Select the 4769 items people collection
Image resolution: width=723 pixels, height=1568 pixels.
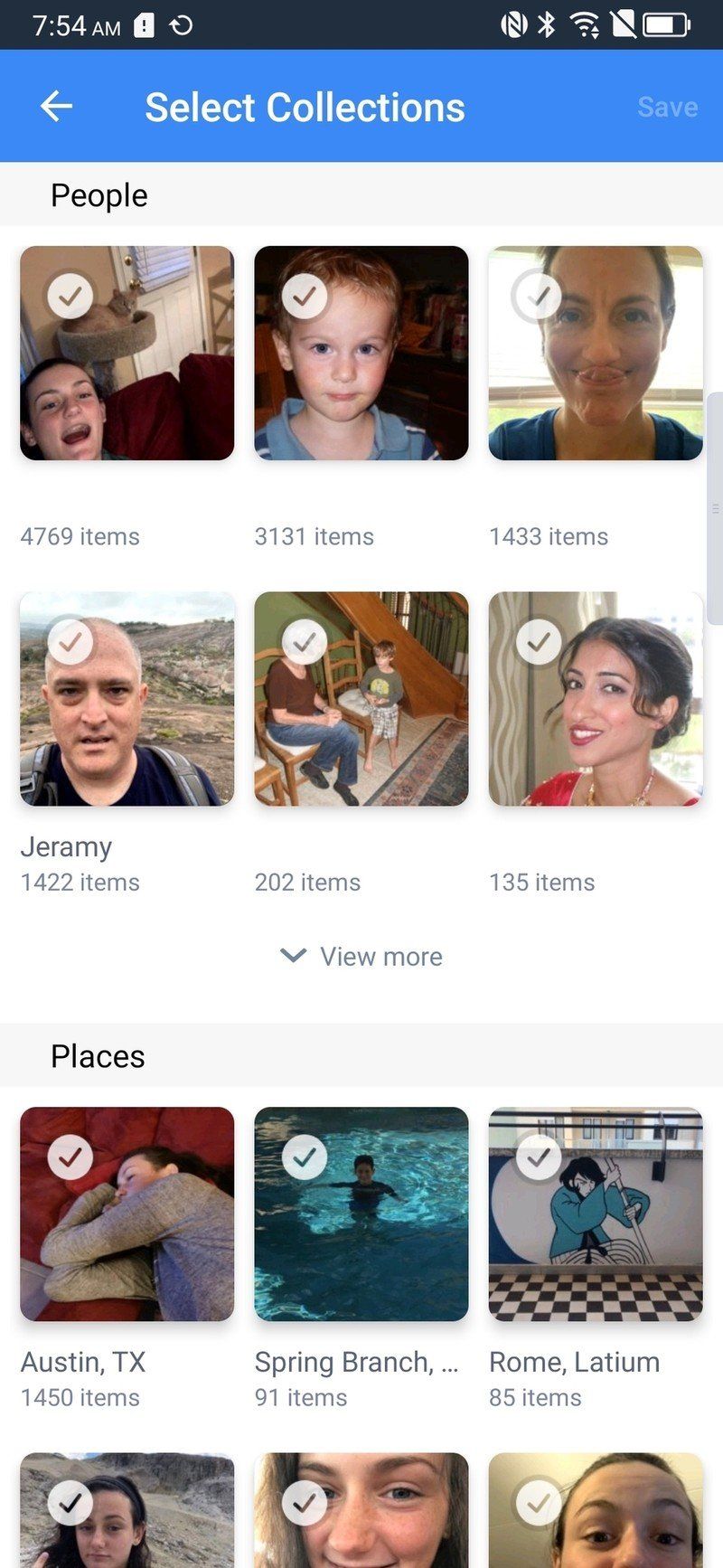(x=127, y=353)
